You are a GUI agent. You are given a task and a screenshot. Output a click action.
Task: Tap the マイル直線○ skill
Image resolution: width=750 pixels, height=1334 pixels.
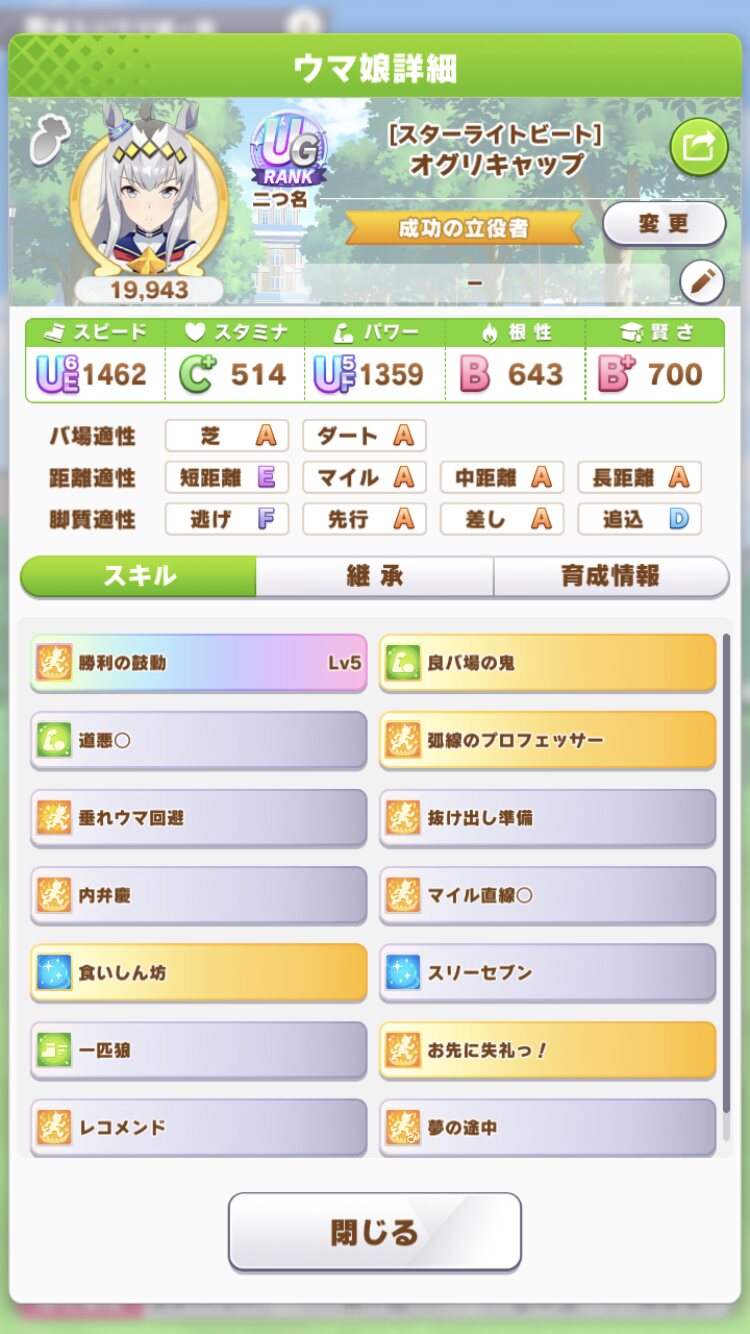pyautogui.click(x=547, y=895)
